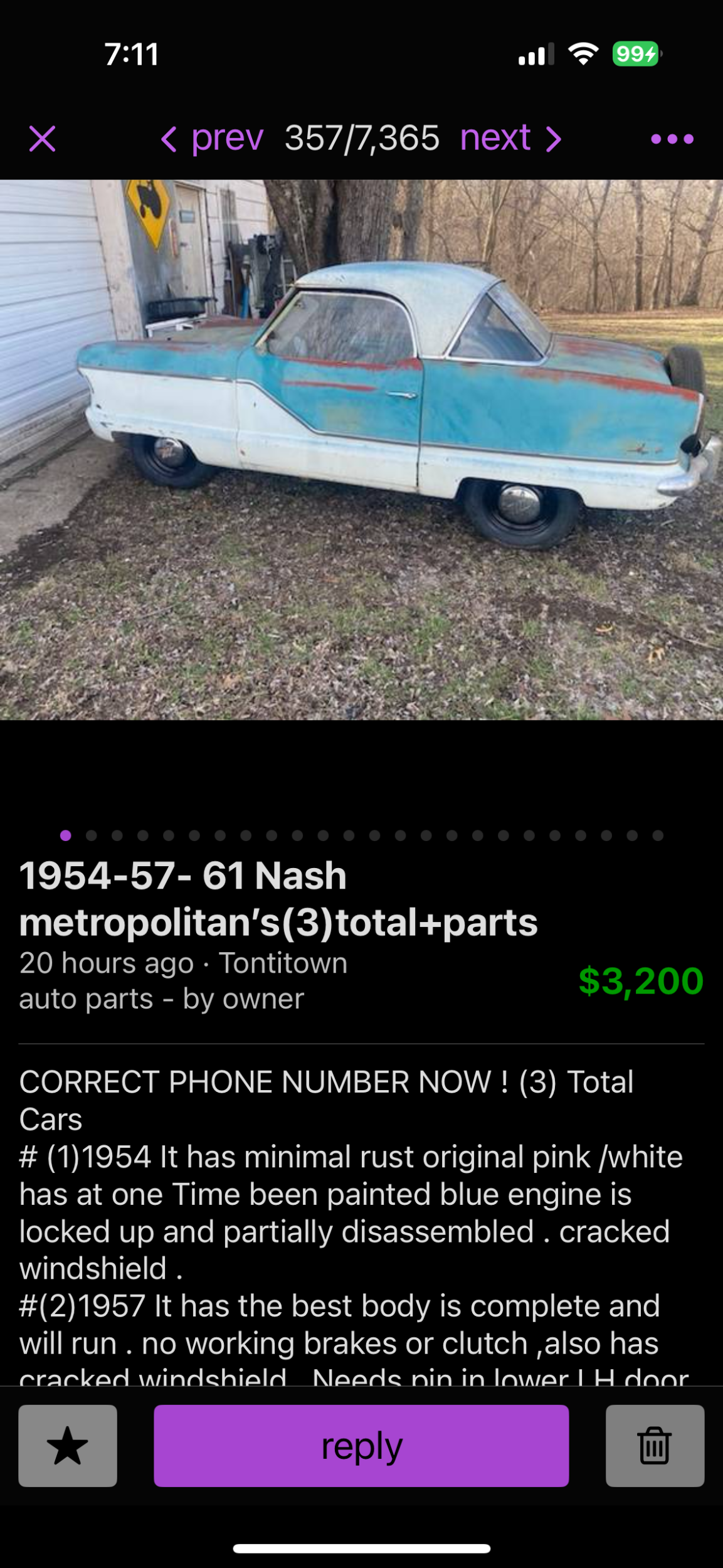Go to the previous listing

(212, 139)
